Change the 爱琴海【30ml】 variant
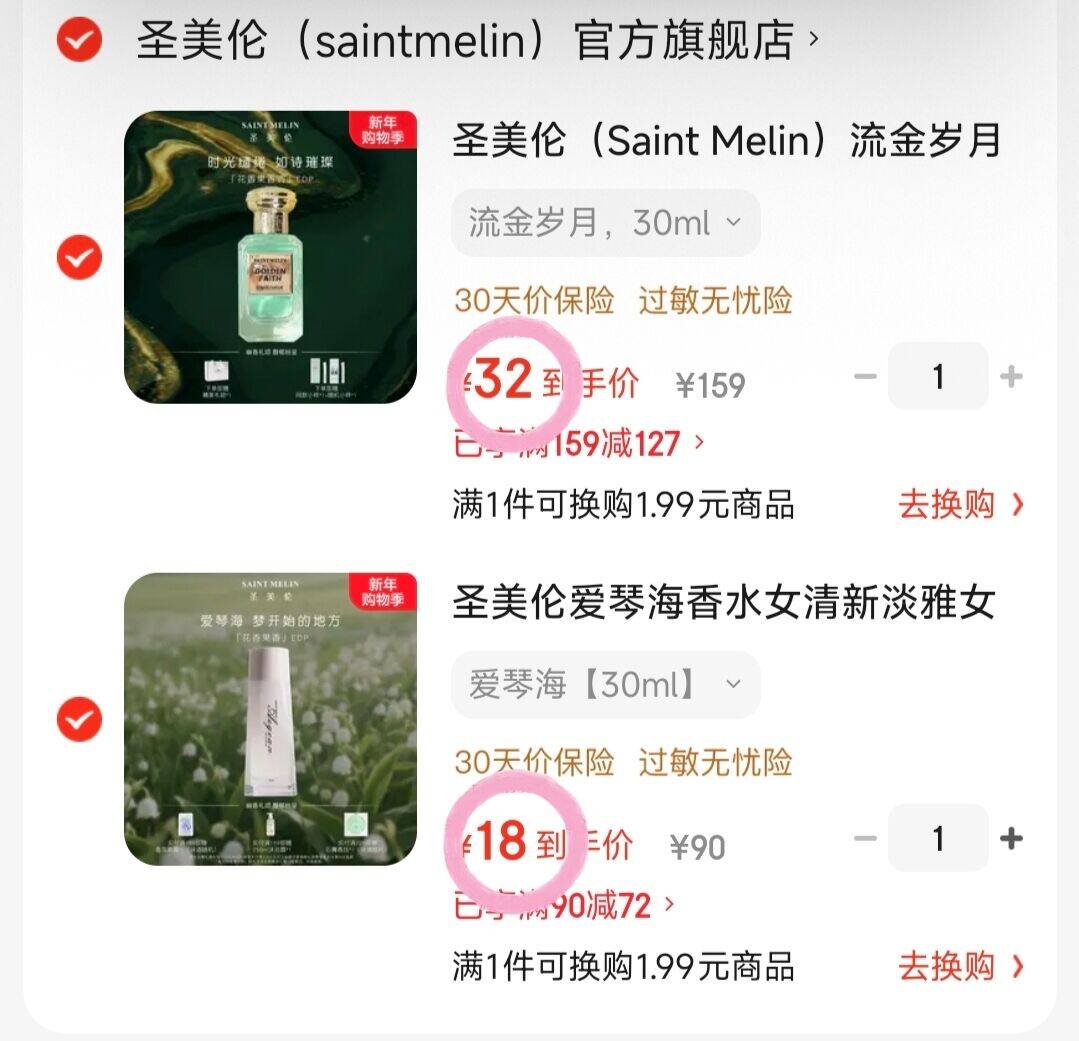 click(605, 685)
